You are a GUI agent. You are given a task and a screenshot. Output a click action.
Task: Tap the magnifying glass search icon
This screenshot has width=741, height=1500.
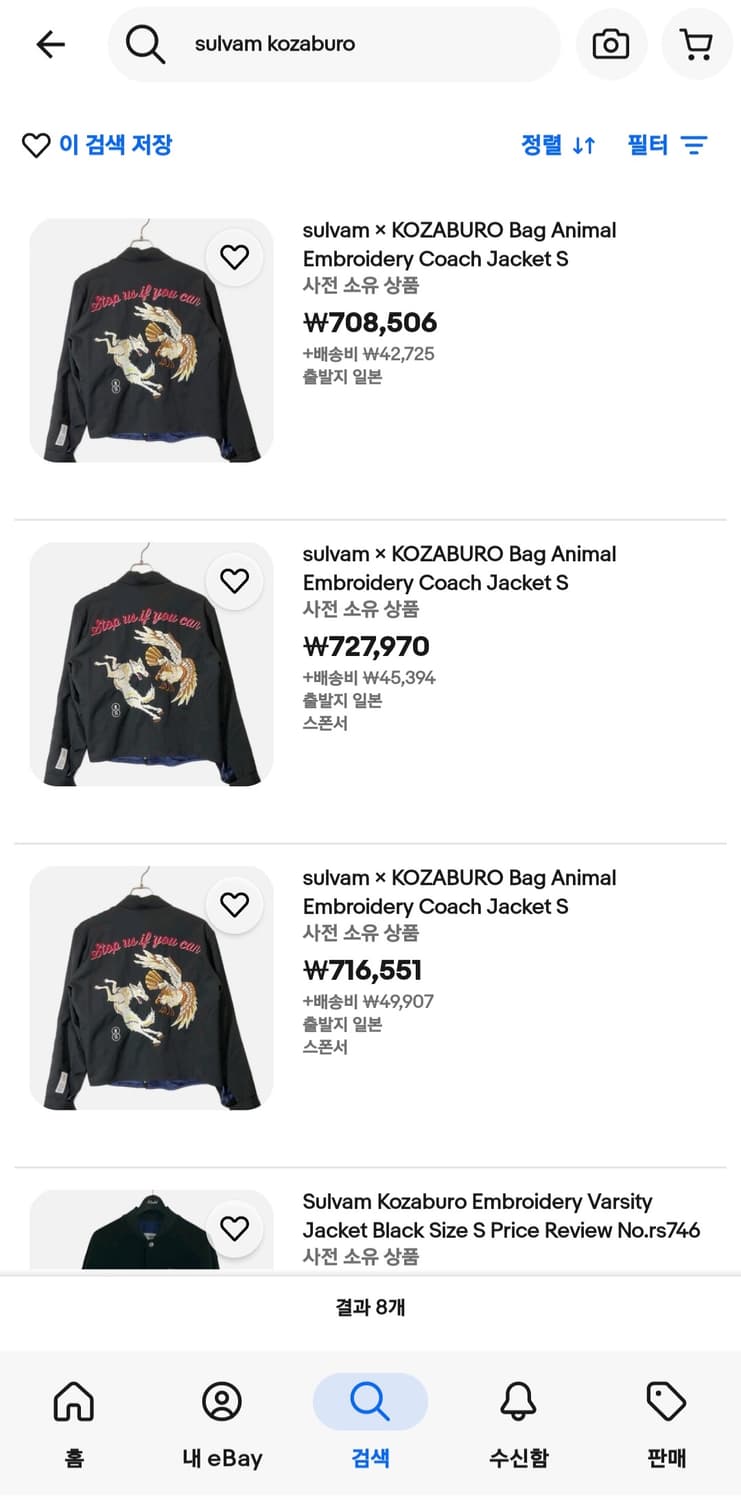pos(144,44)
